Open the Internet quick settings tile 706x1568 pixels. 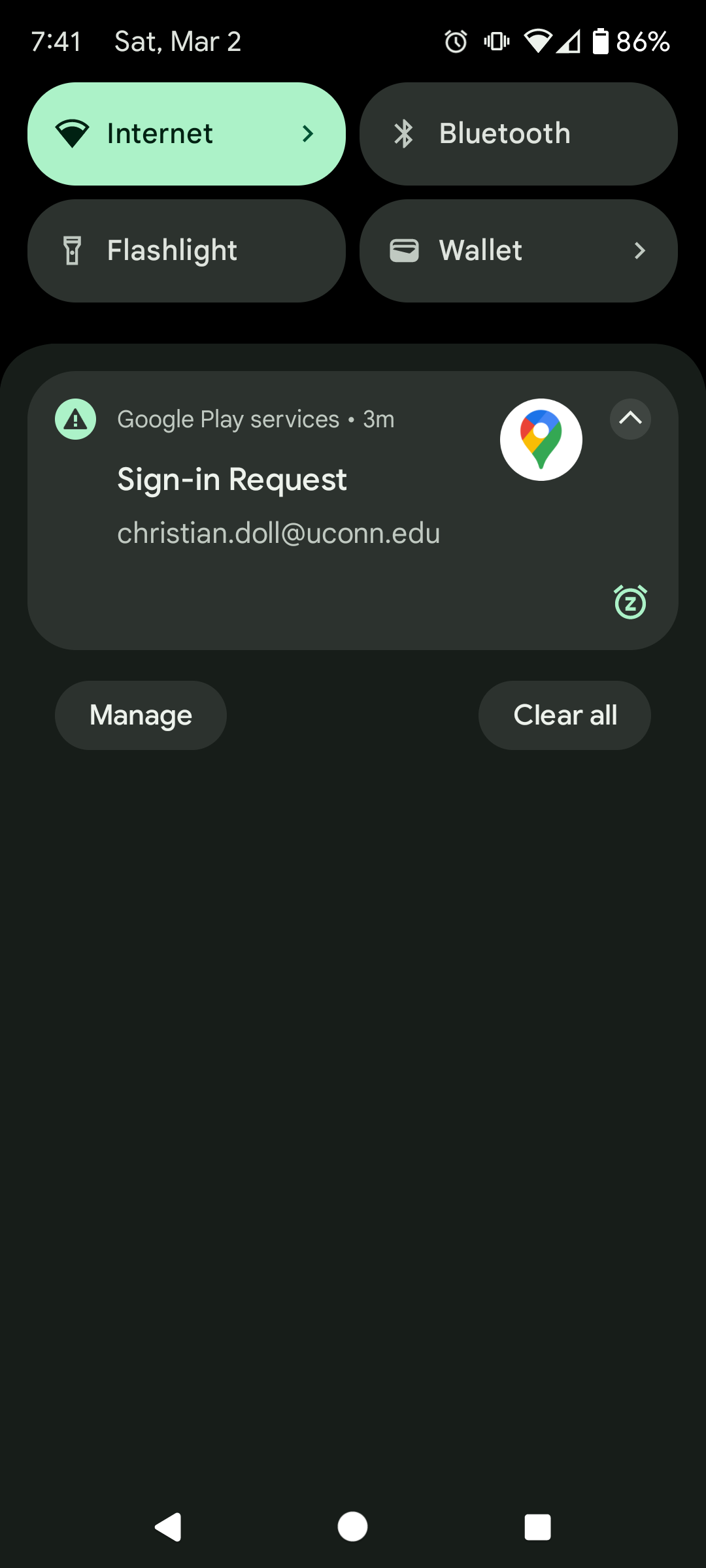tap(186, 134)
